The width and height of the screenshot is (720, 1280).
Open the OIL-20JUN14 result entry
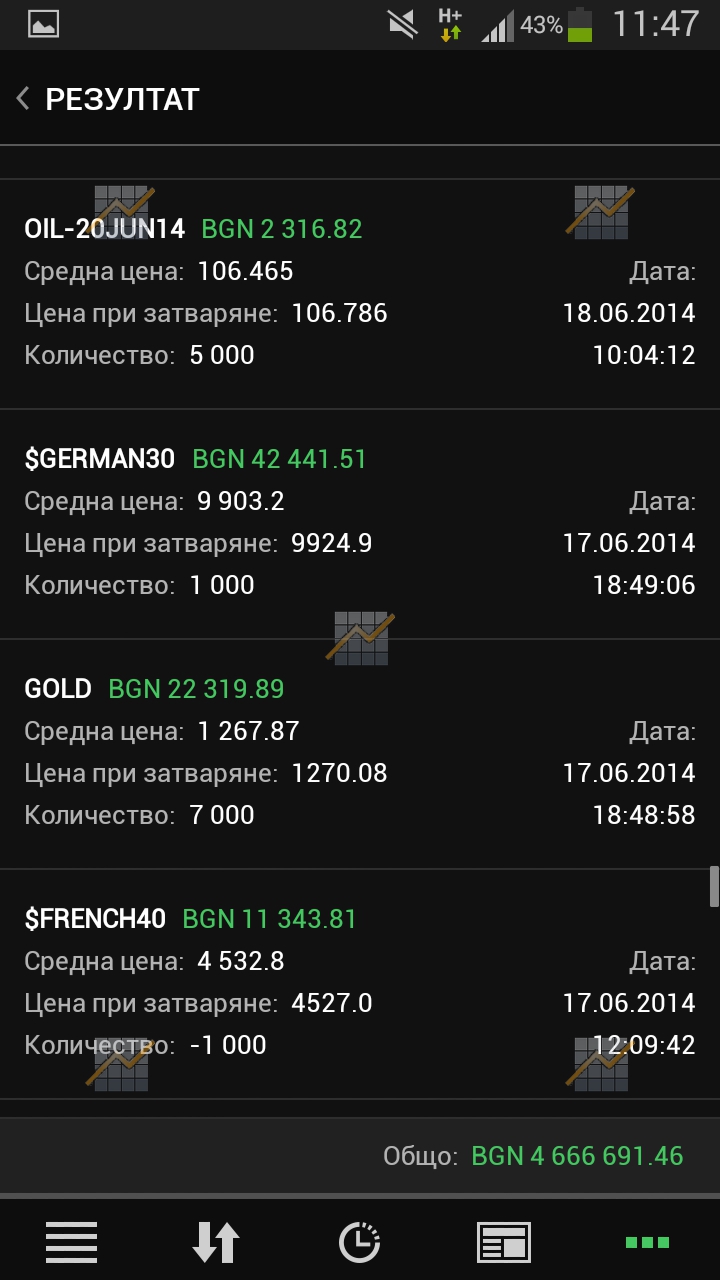click(360, 294)
